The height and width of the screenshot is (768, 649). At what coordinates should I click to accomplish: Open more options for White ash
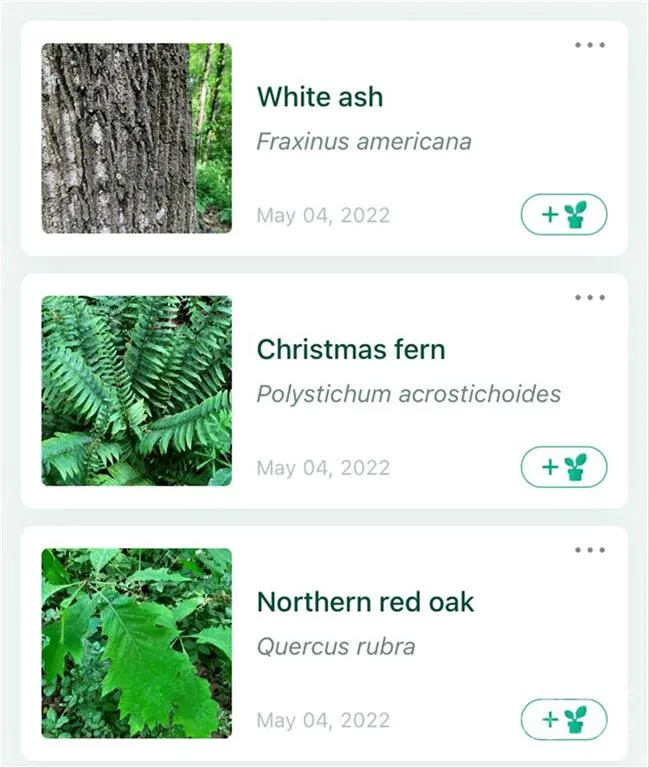[590, 45]
